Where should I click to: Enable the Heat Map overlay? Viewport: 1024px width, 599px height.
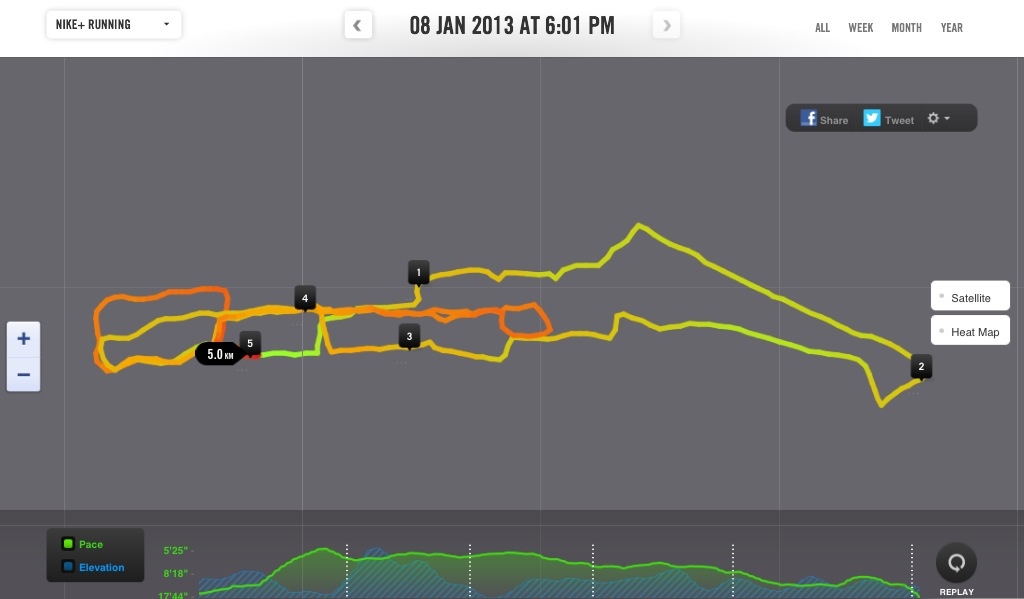coord(969,332)
